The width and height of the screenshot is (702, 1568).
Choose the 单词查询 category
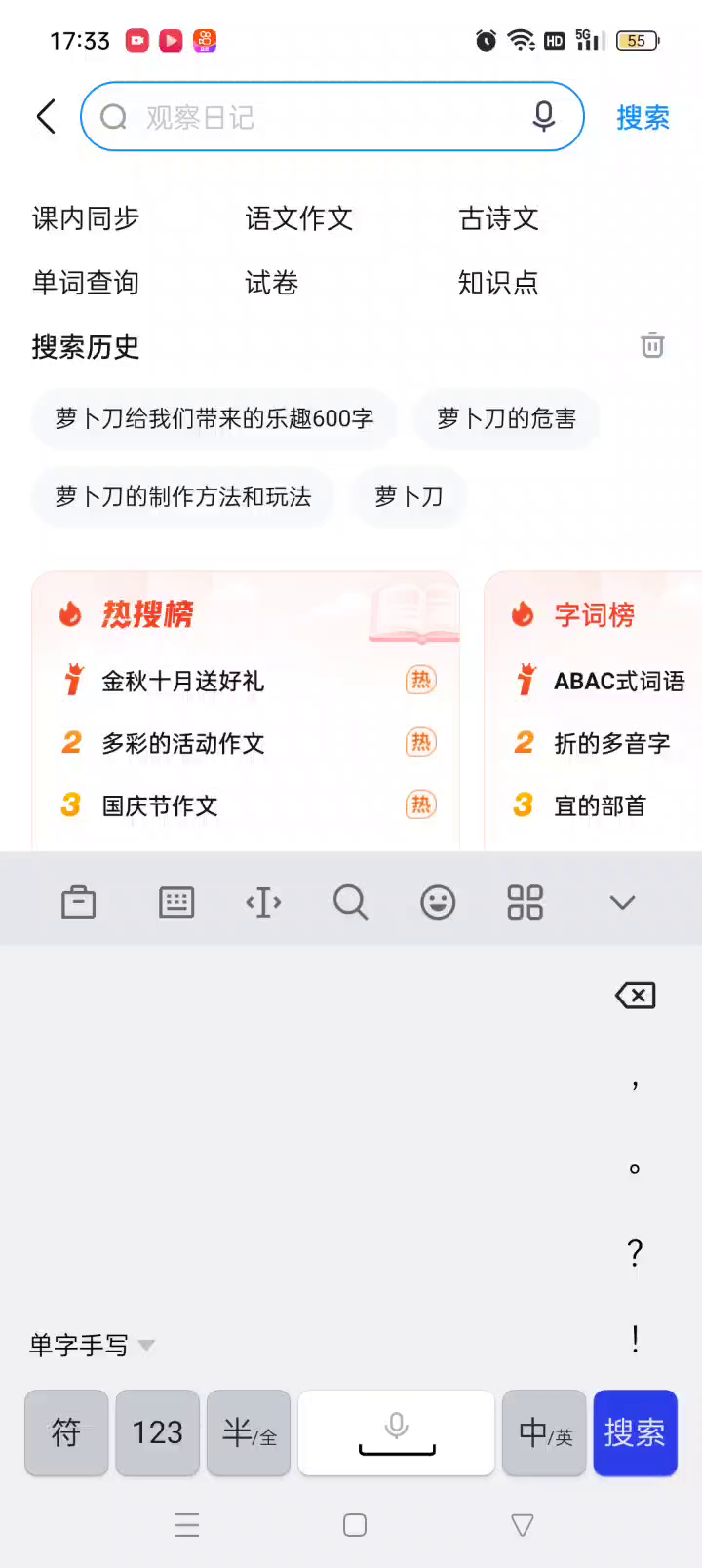86,283
